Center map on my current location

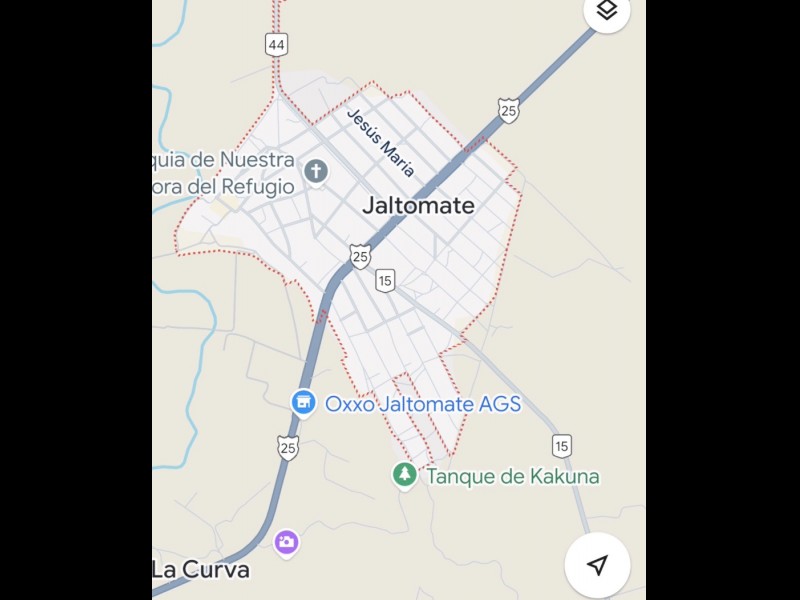pos(597,565)
